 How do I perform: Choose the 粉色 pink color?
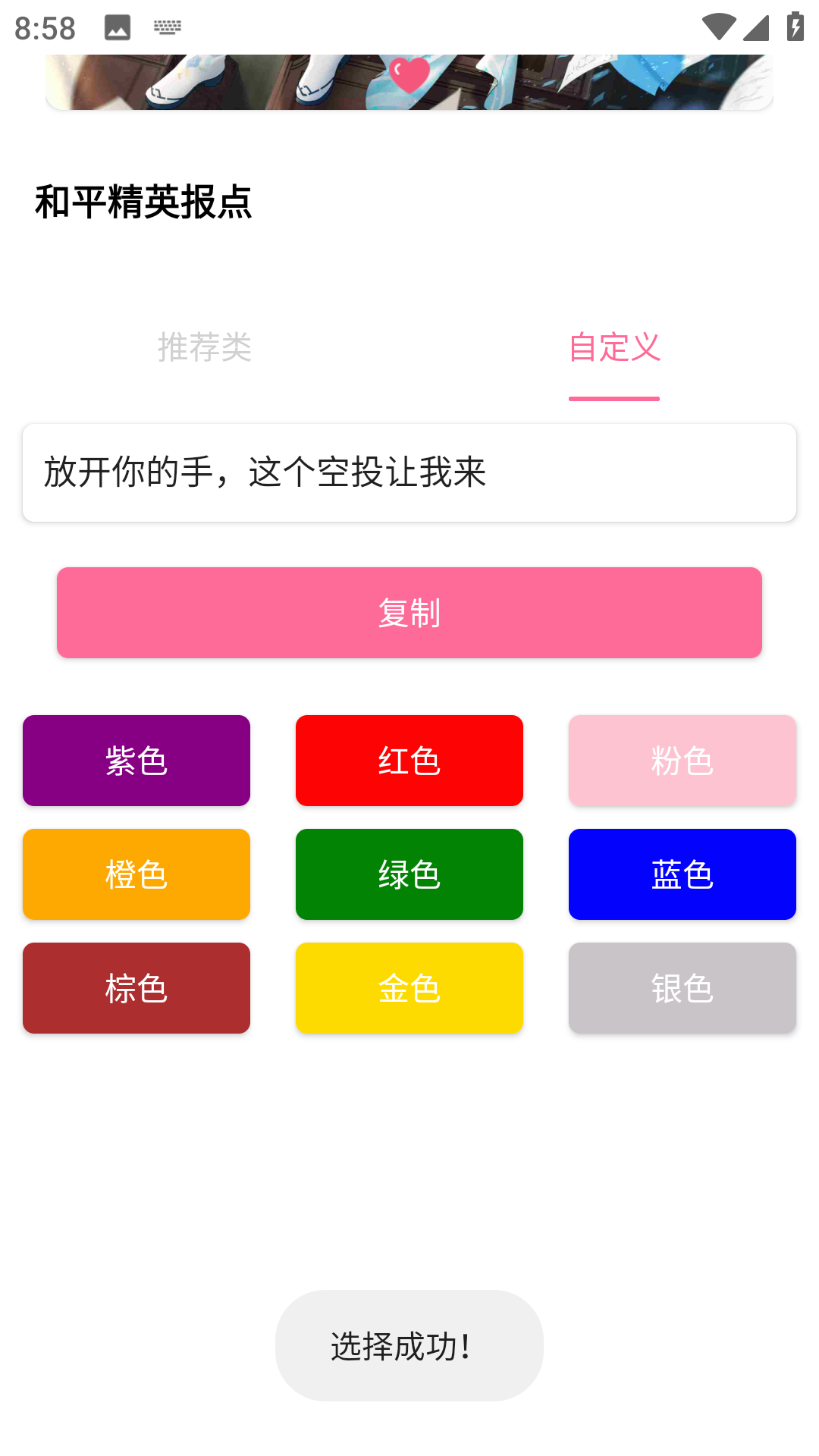click(682, 760)
